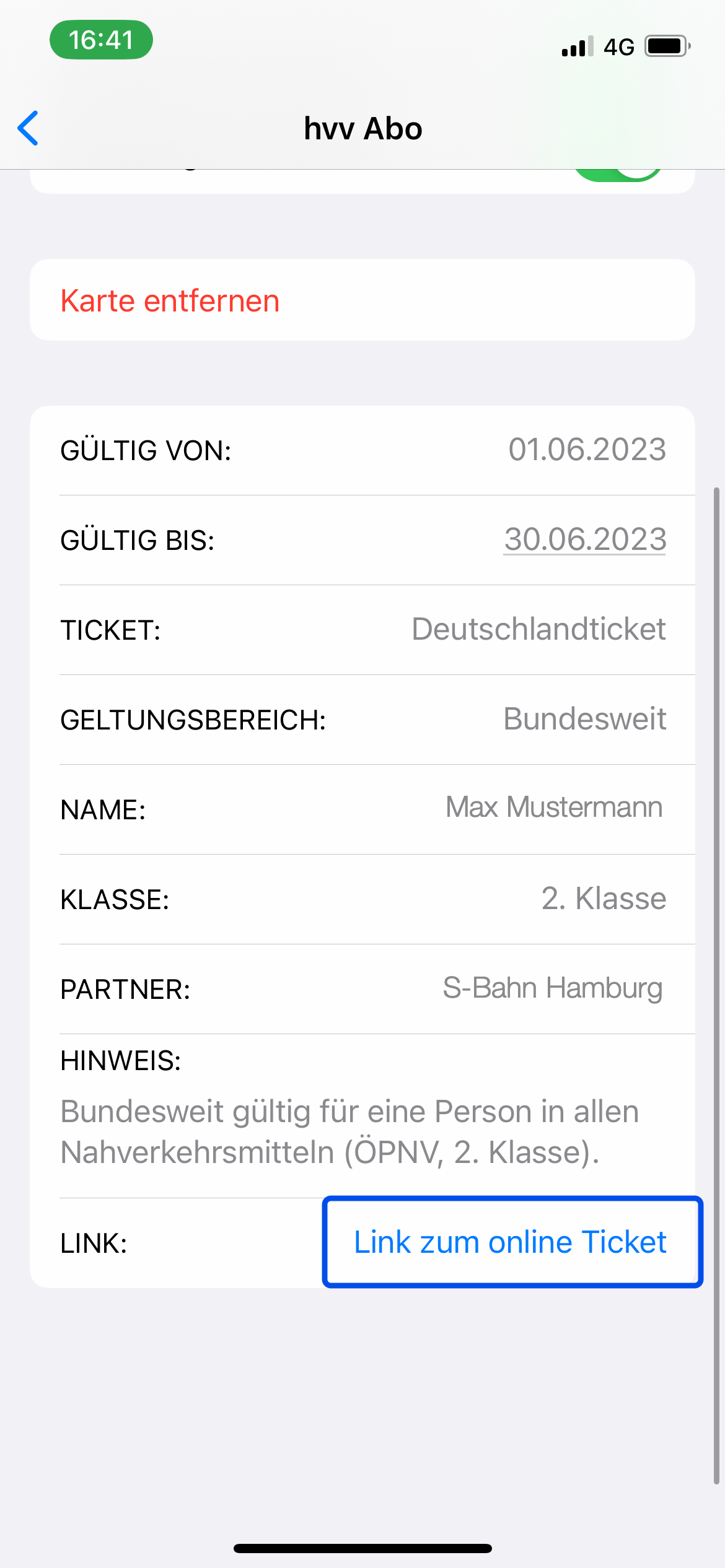Tap the hvv Abo title
The height and width of the screenshot is (1568, 725).
(362, 128)
